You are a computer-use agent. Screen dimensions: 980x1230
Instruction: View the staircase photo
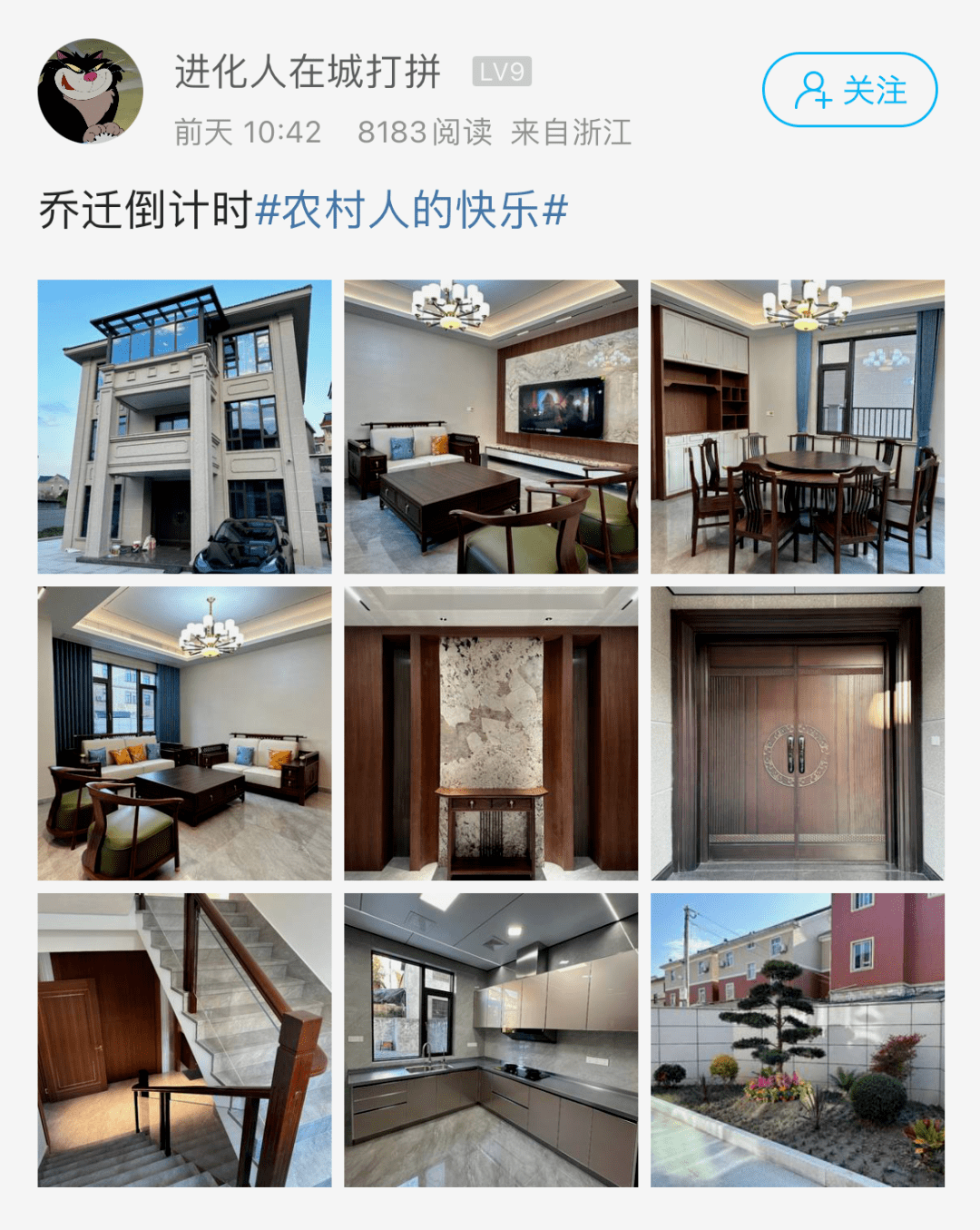pyautogui.click(x=184, y=1040)
